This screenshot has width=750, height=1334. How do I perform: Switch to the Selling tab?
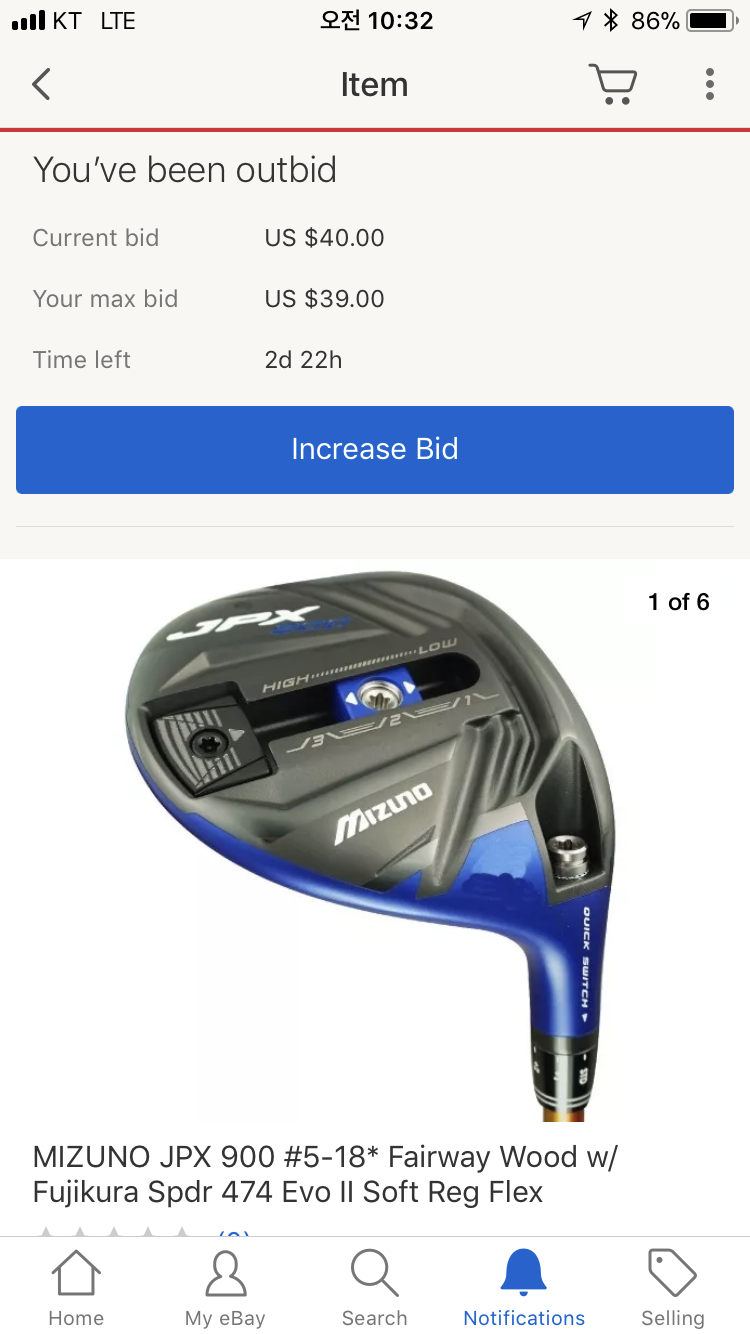tap(672, 1288)
